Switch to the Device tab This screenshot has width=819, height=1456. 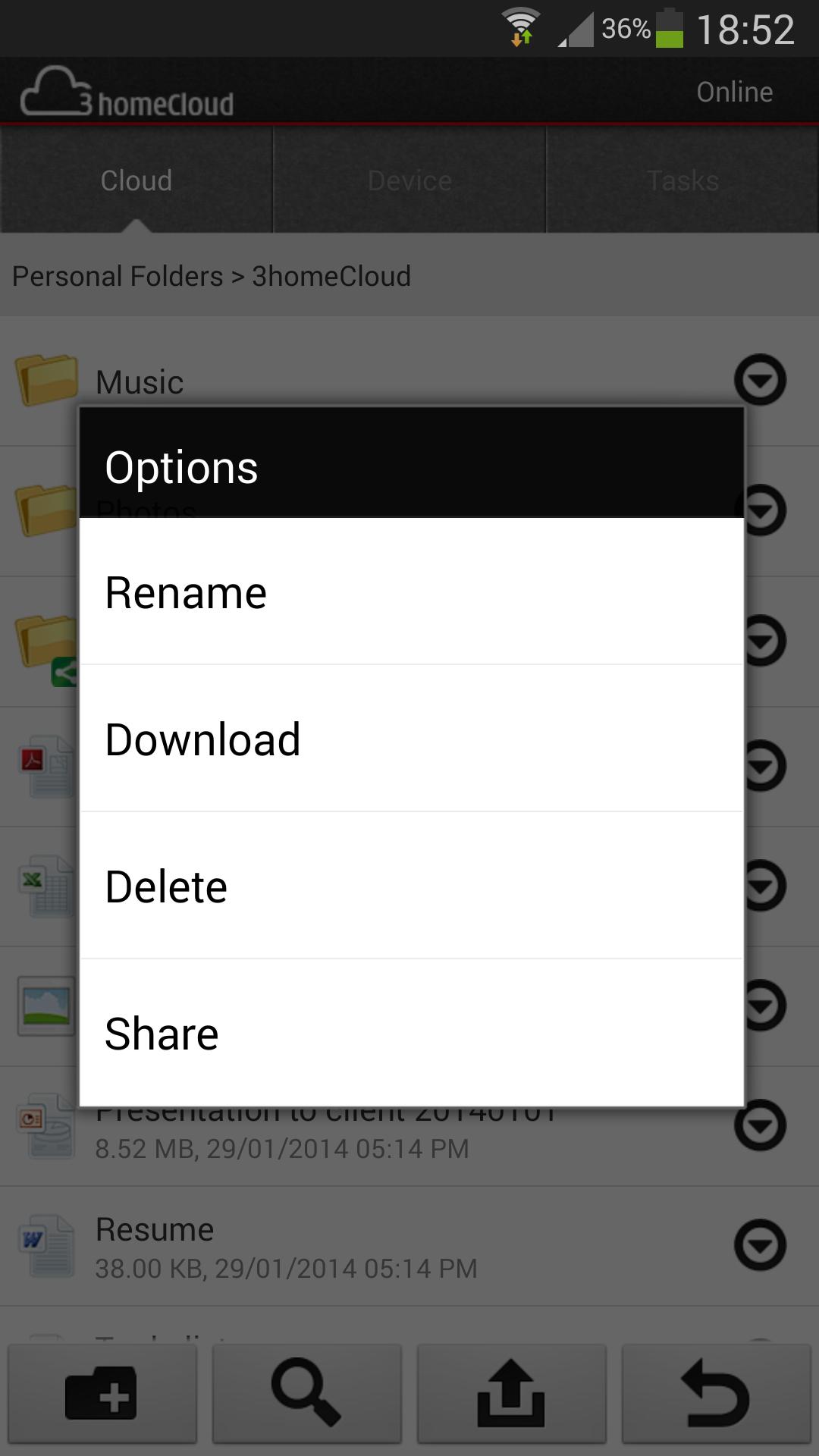(x=409, y=180)
